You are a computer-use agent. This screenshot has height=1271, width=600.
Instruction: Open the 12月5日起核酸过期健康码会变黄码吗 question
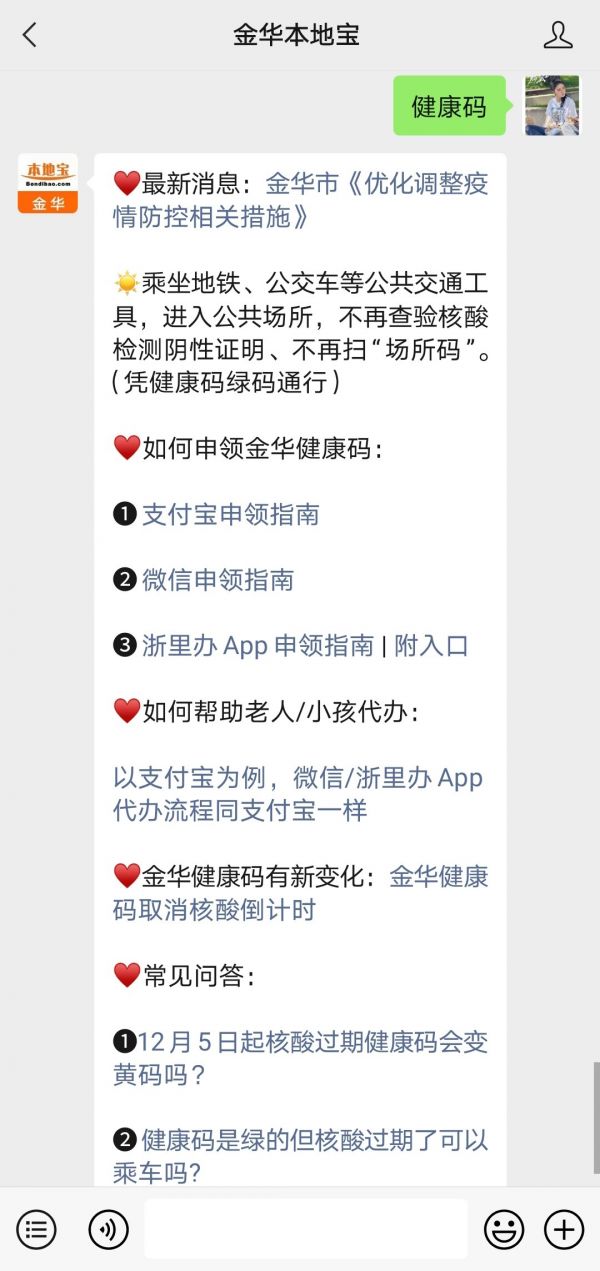coord(300,1058)
